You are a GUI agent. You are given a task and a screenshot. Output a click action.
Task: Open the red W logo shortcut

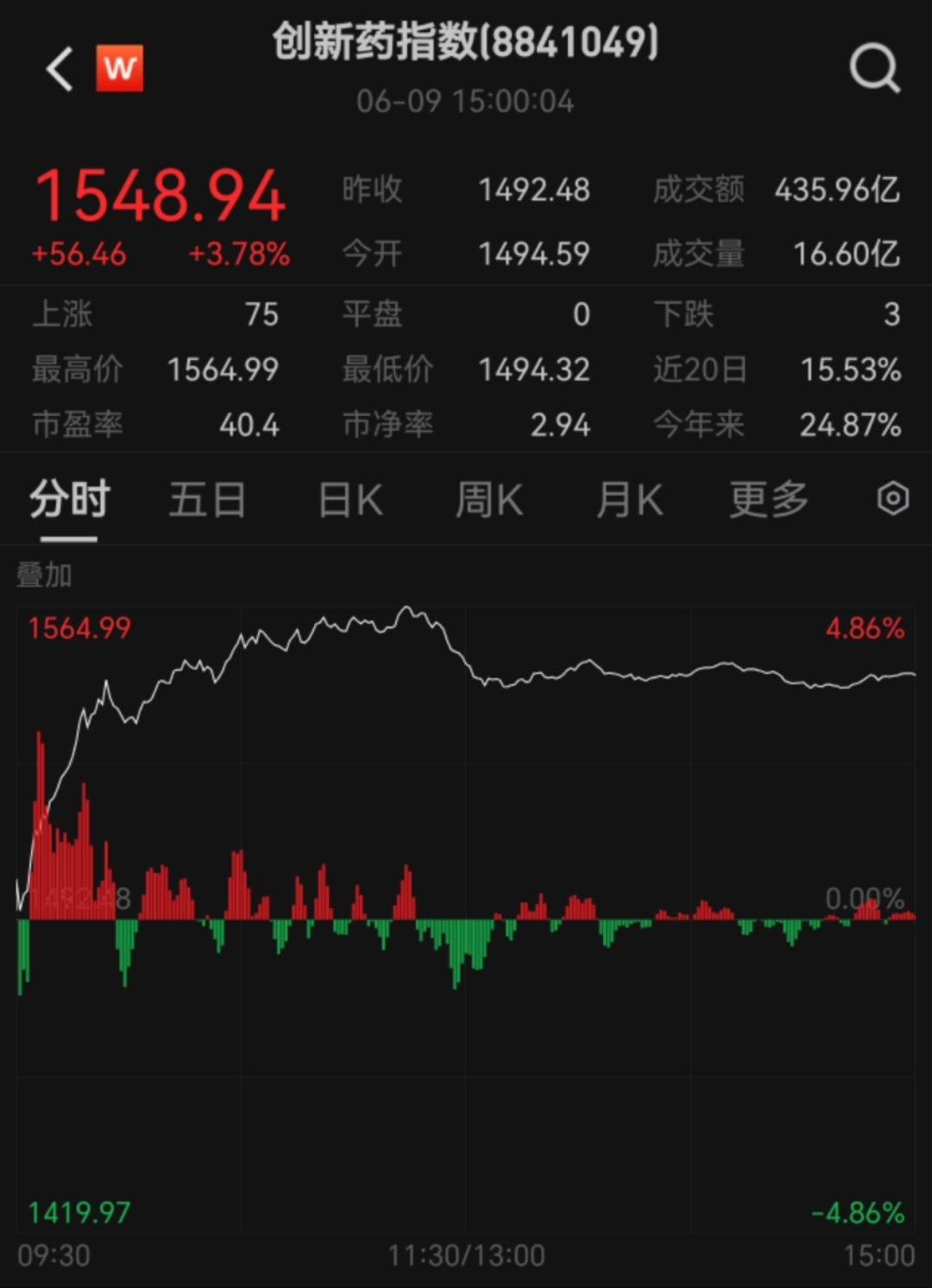point(120,68)
